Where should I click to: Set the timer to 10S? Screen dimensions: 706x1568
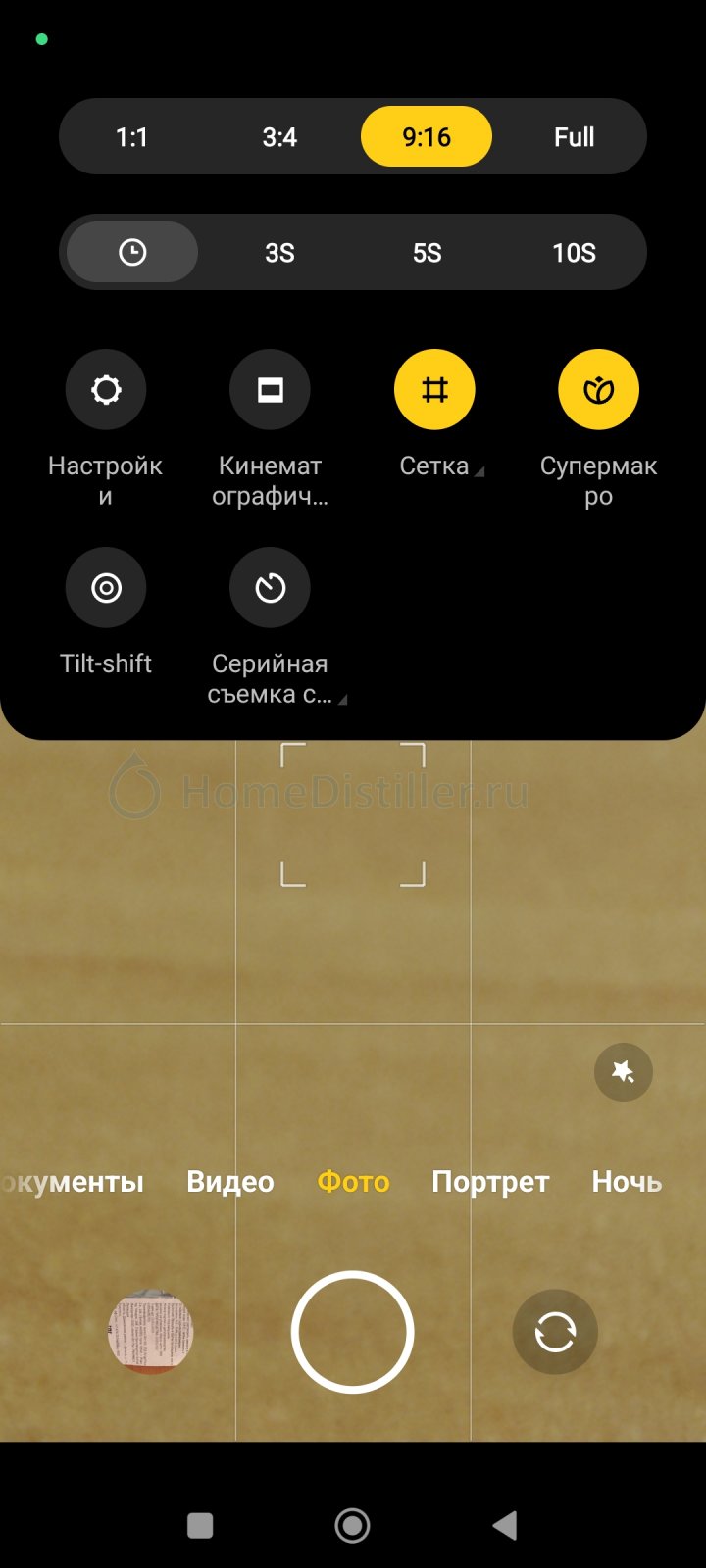click(574, 253)
